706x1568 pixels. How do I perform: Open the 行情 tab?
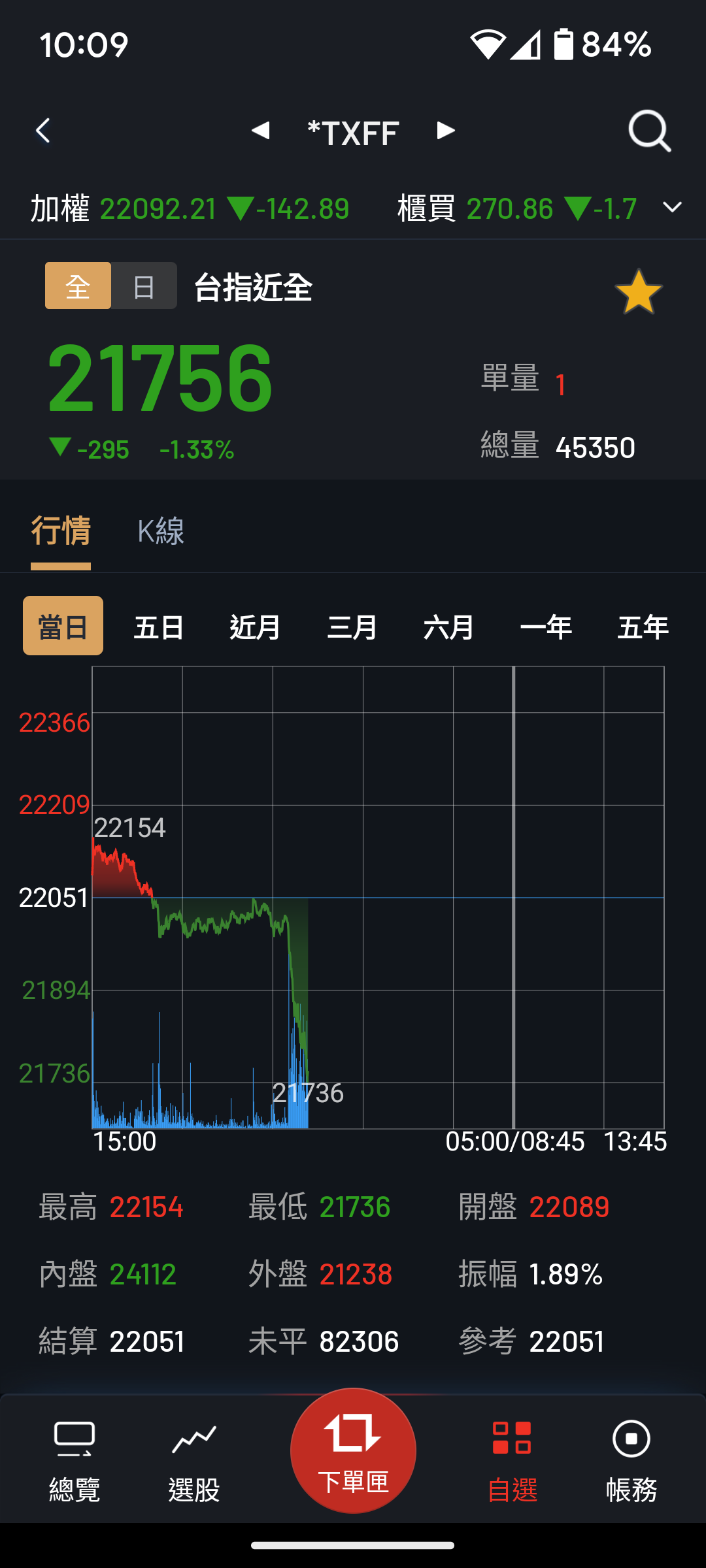(61, 531)
